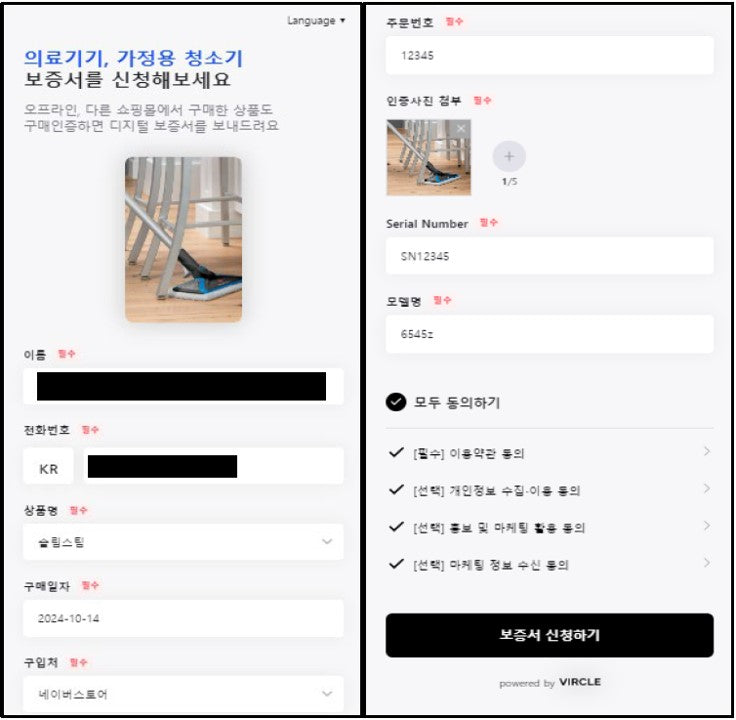
Task: Add another photo with the plus button
Action: click(x=509, y=156)
